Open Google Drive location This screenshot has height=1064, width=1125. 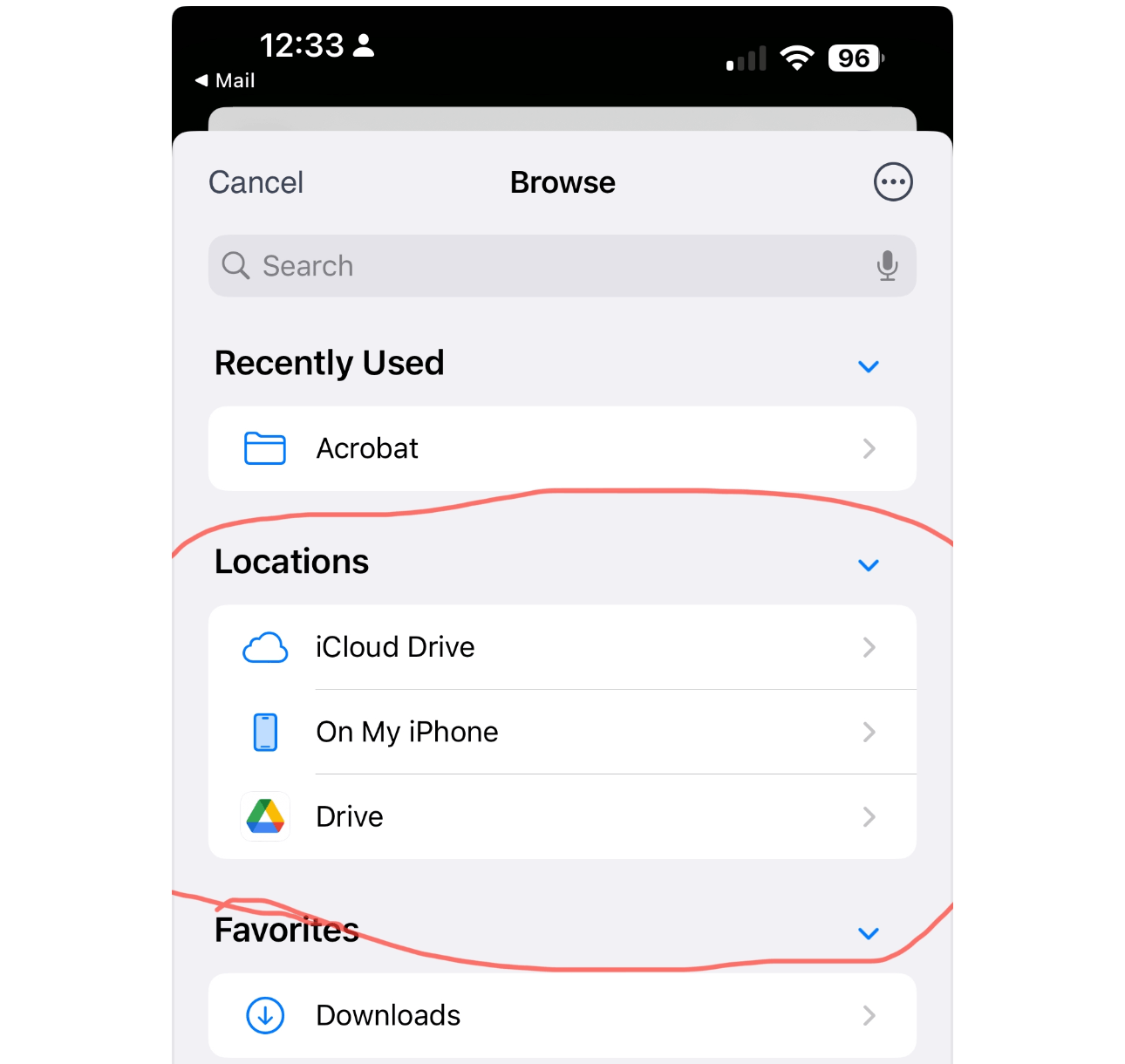pos(562,816)
